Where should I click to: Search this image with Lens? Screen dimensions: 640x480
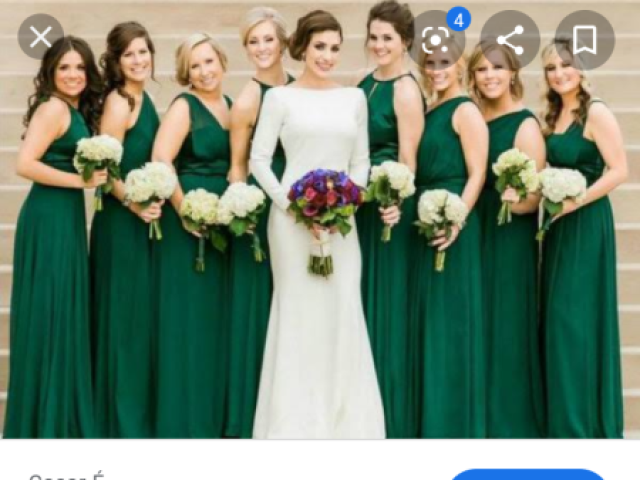(x=436, y=39)
